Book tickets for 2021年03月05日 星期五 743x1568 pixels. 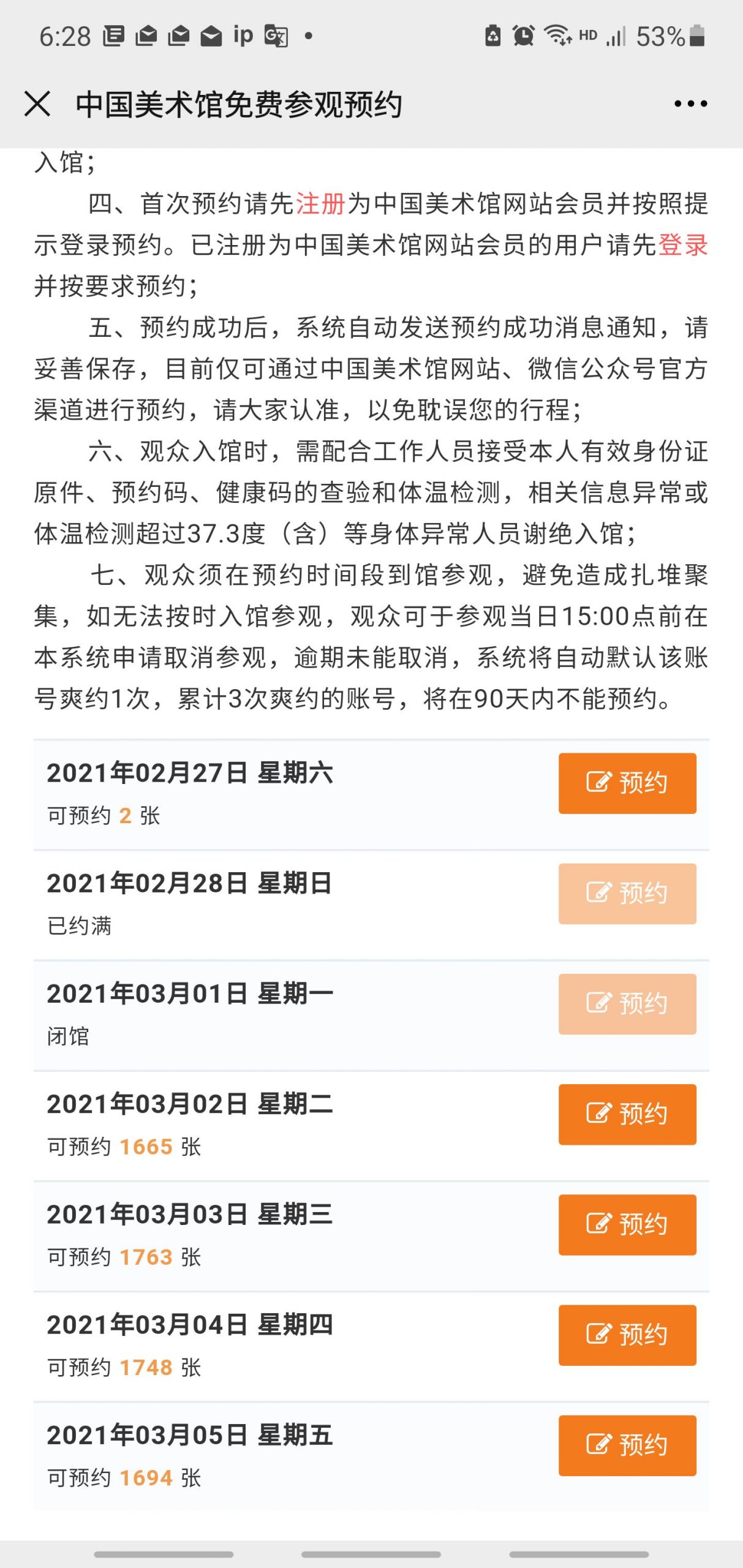tap(627, 1444)
